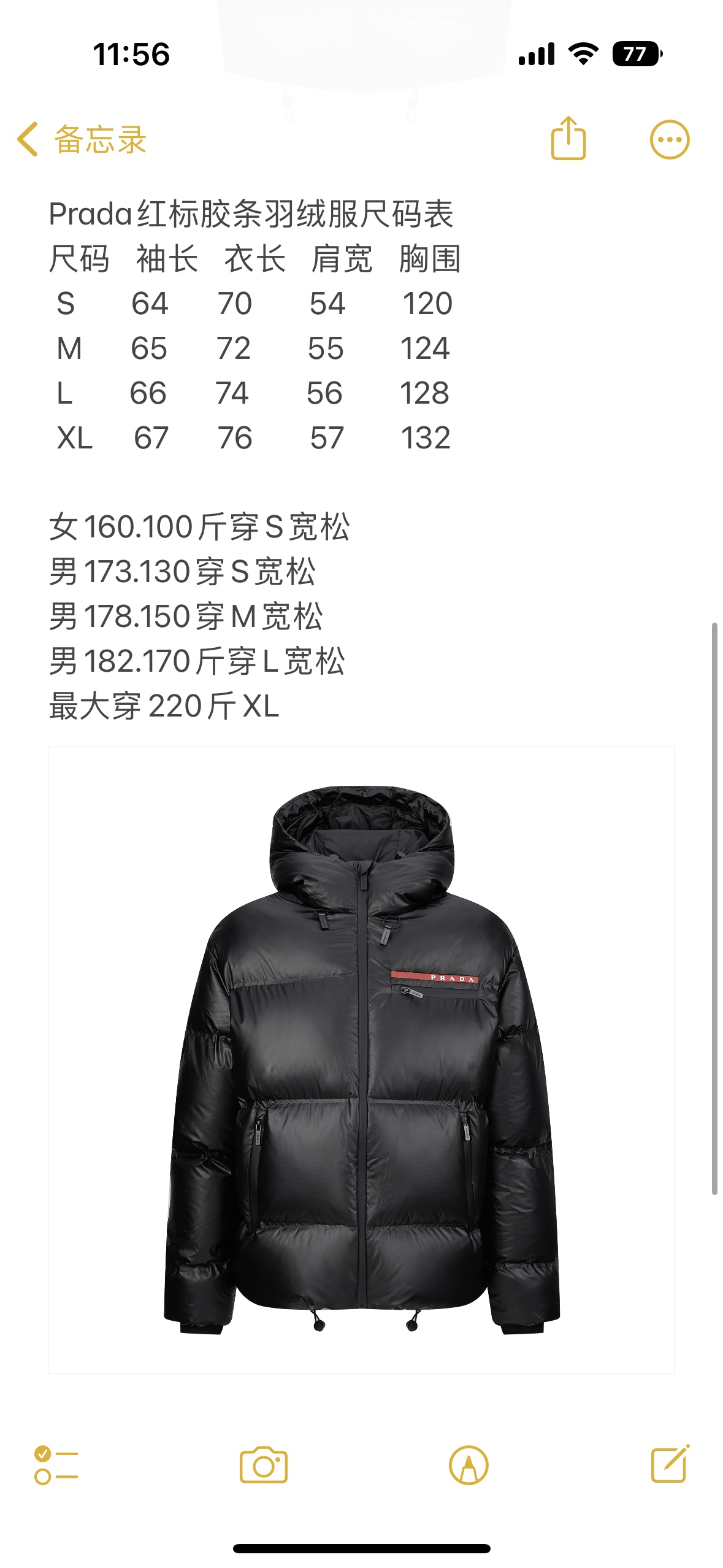Open the markup drawing tool

click(x=469, y=1465)
